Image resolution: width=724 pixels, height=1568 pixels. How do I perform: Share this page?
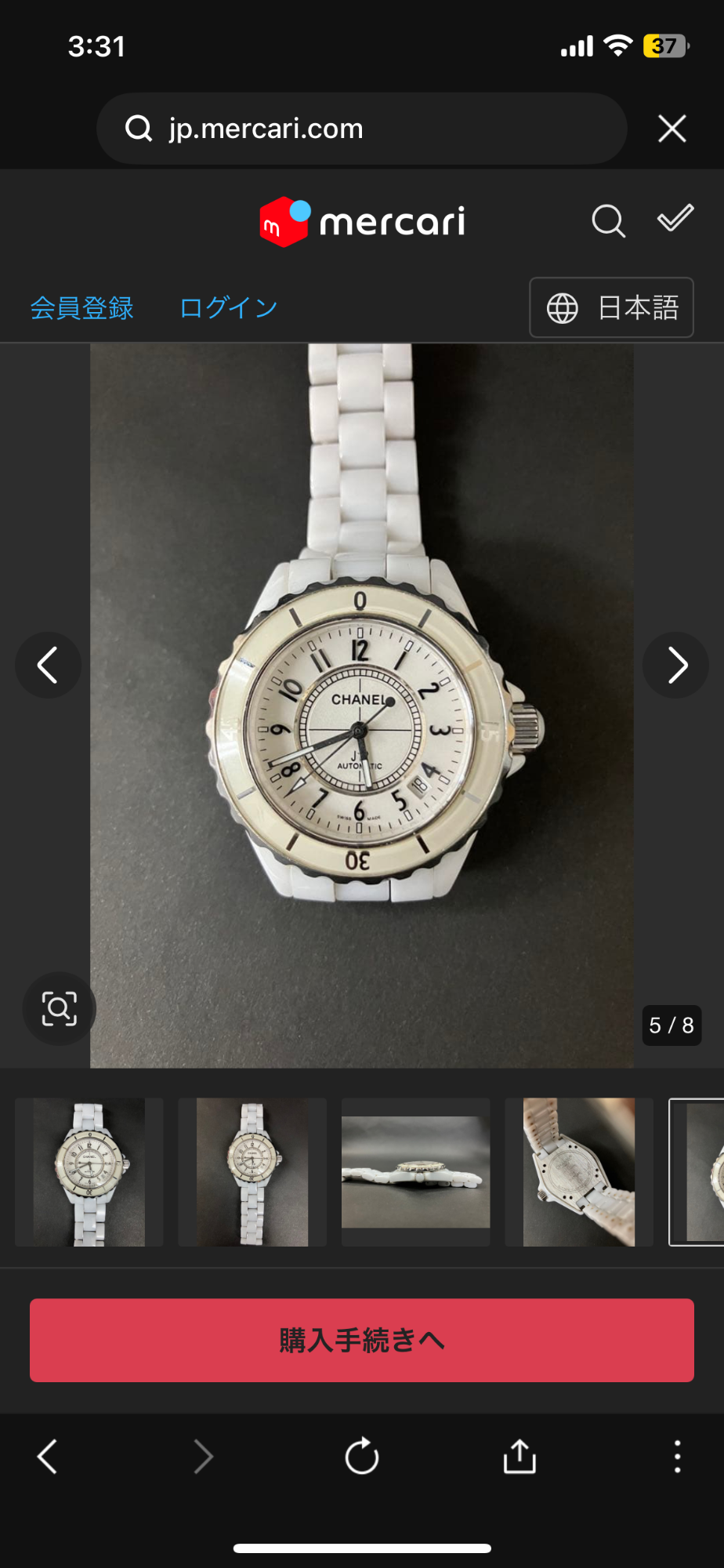pyautogui.click(x=519, y=1457)
